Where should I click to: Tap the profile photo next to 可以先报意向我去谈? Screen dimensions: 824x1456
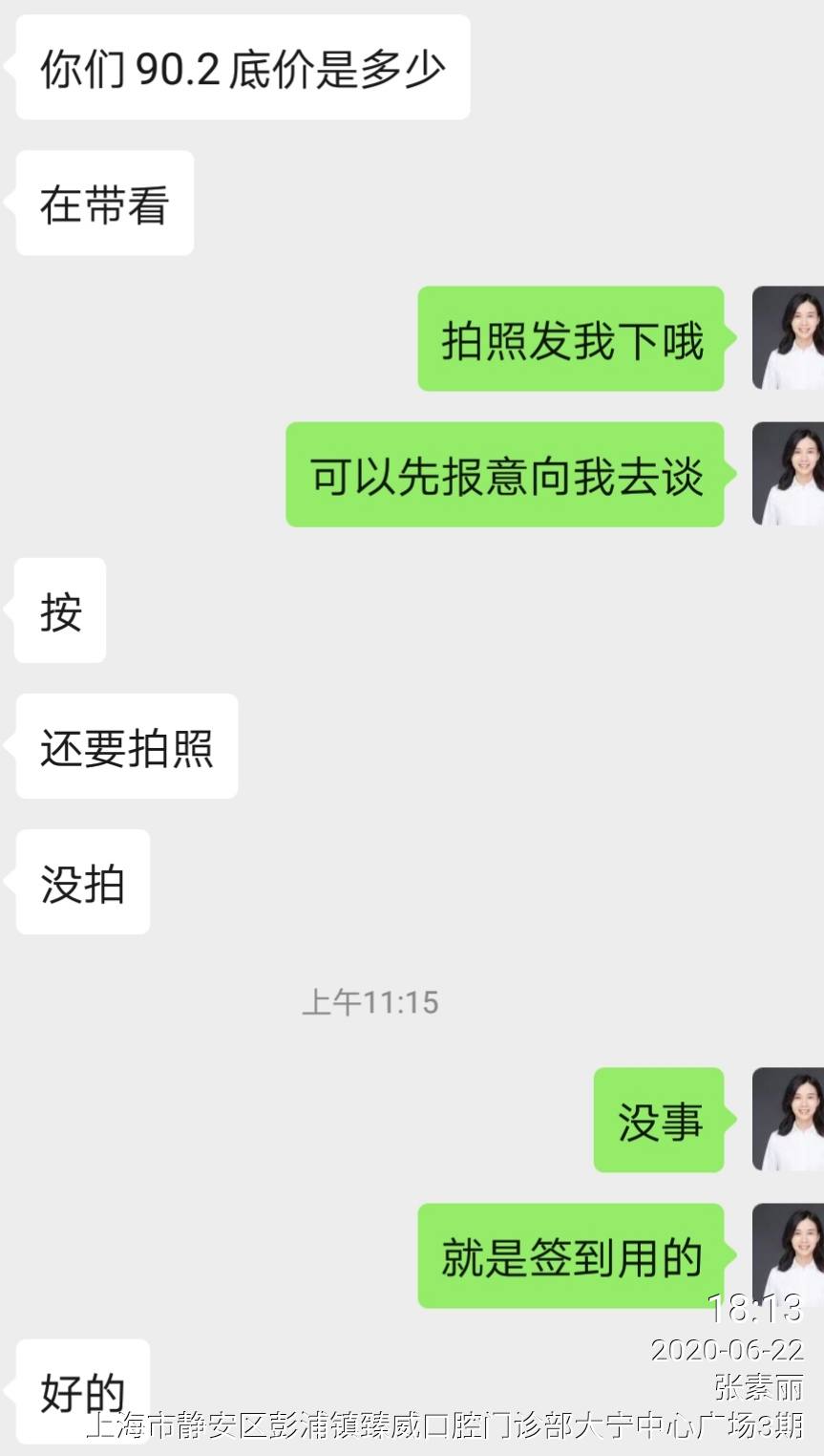[788, 474]
